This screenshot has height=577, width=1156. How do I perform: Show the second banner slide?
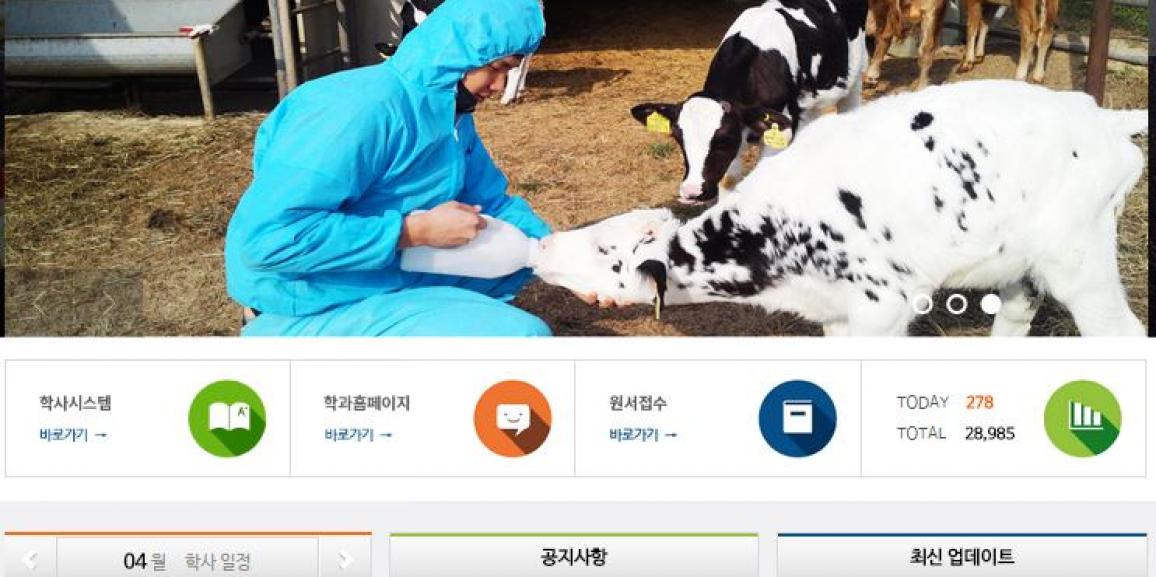tap(956, 304)
